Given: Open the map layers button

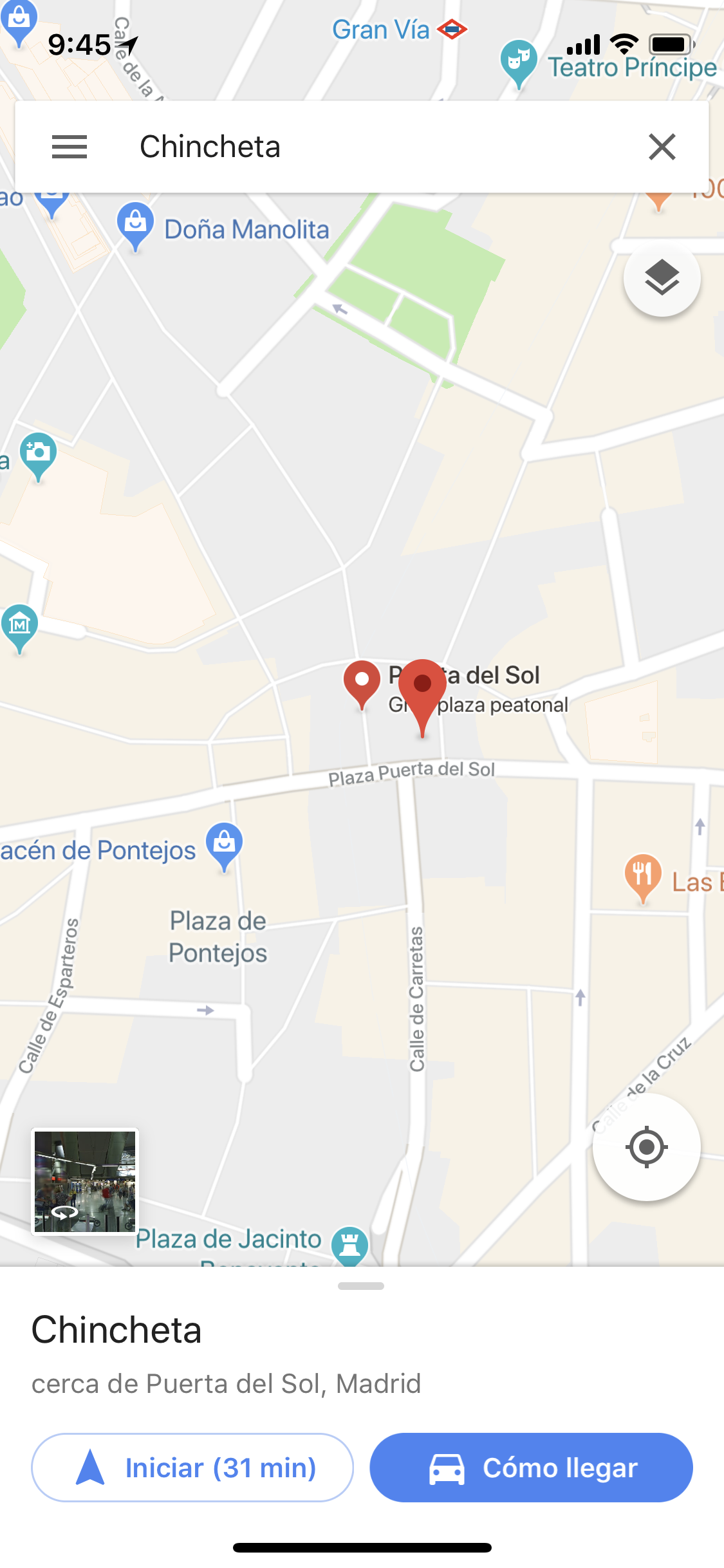Looking at the screenshot, I should click(662, 279).
